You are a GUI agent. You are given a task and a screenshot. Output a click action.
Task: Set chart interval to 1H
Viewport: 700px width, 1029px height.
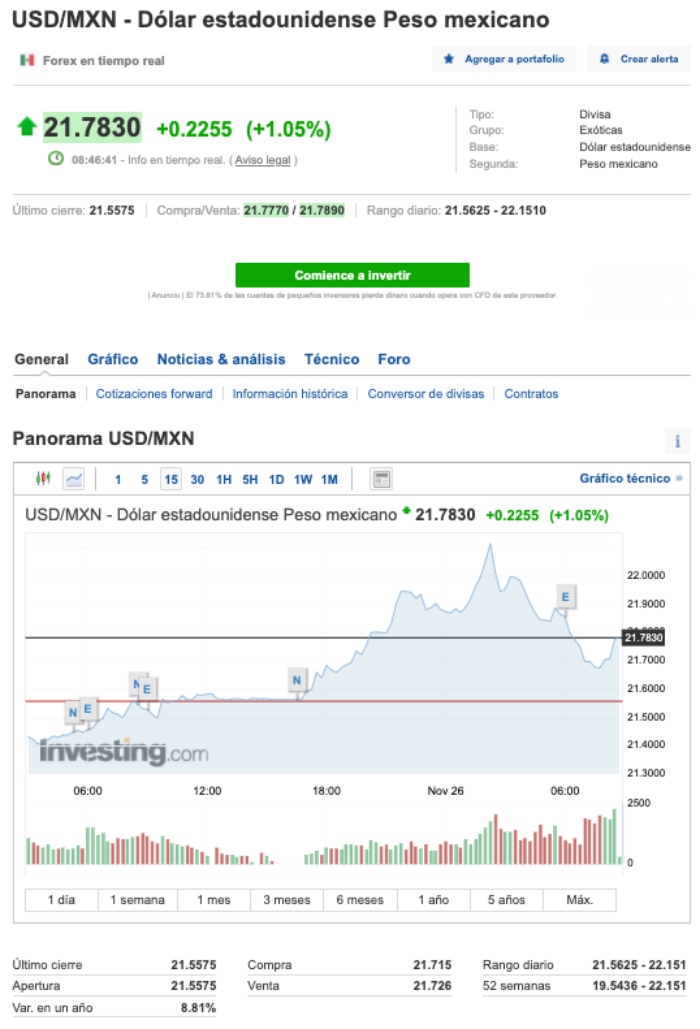[224, 480]
